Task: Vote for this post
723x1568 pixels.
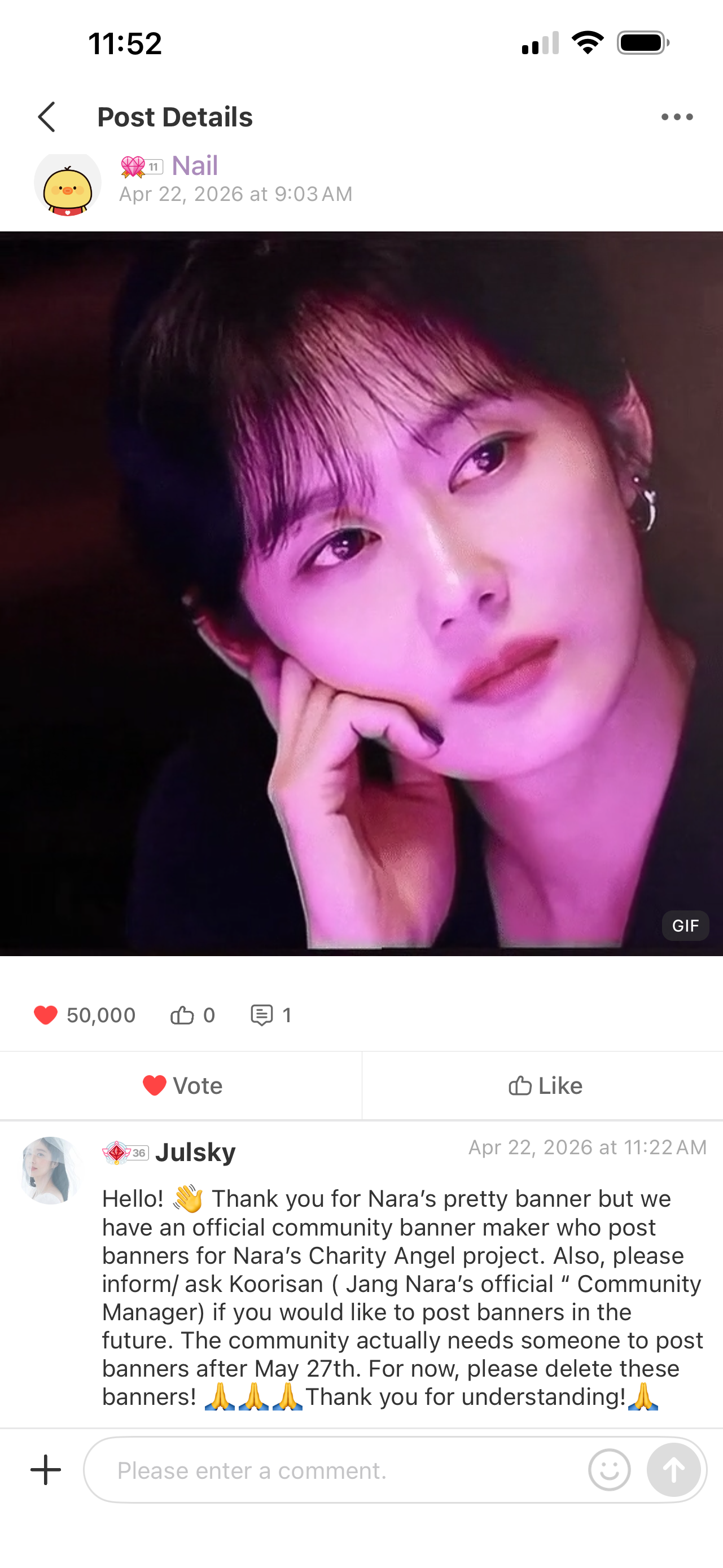Action: point(181,1085)
